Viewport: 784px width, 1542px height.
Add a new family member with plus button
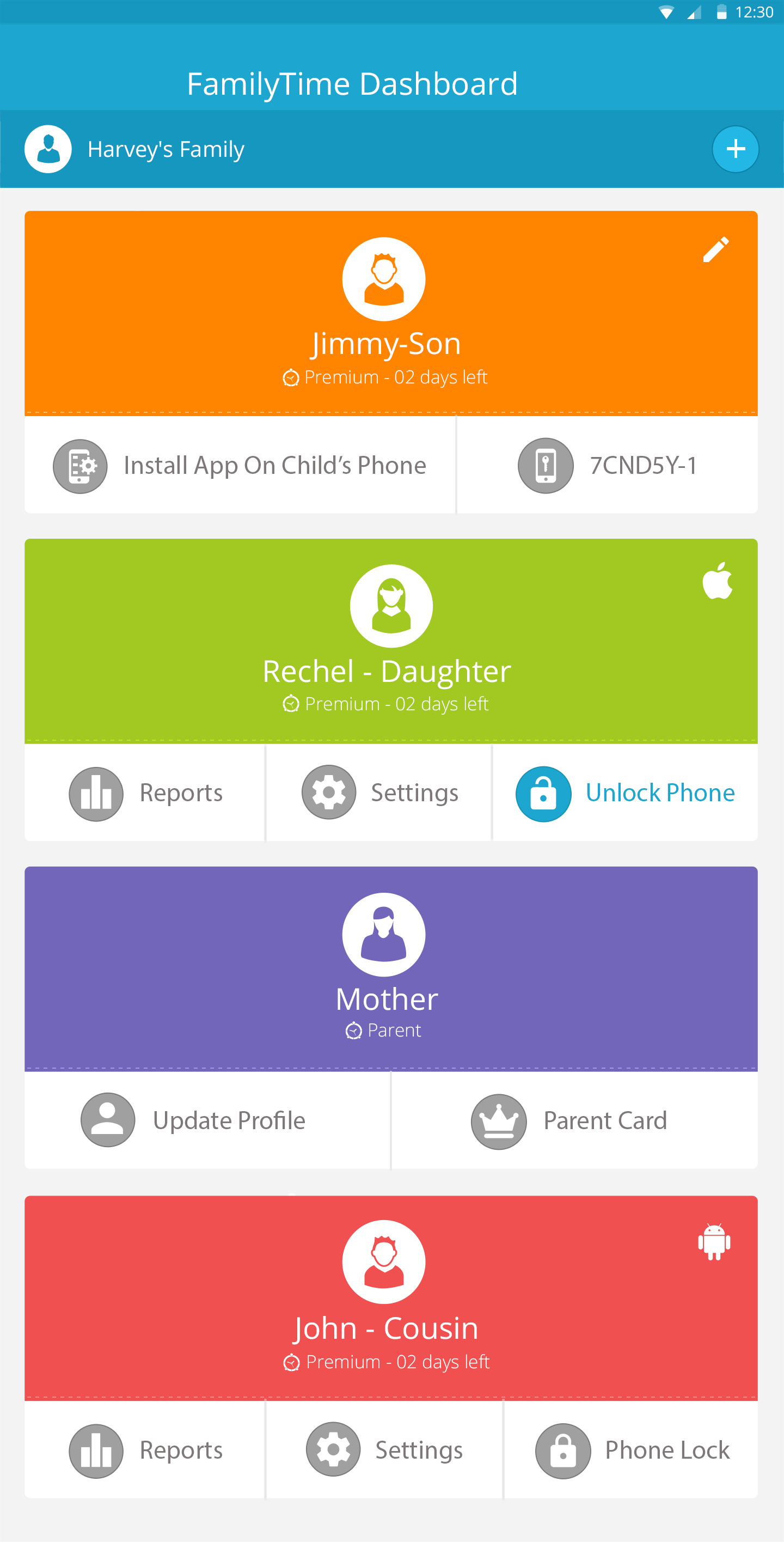pyautogui.click(x=735, y=149)
